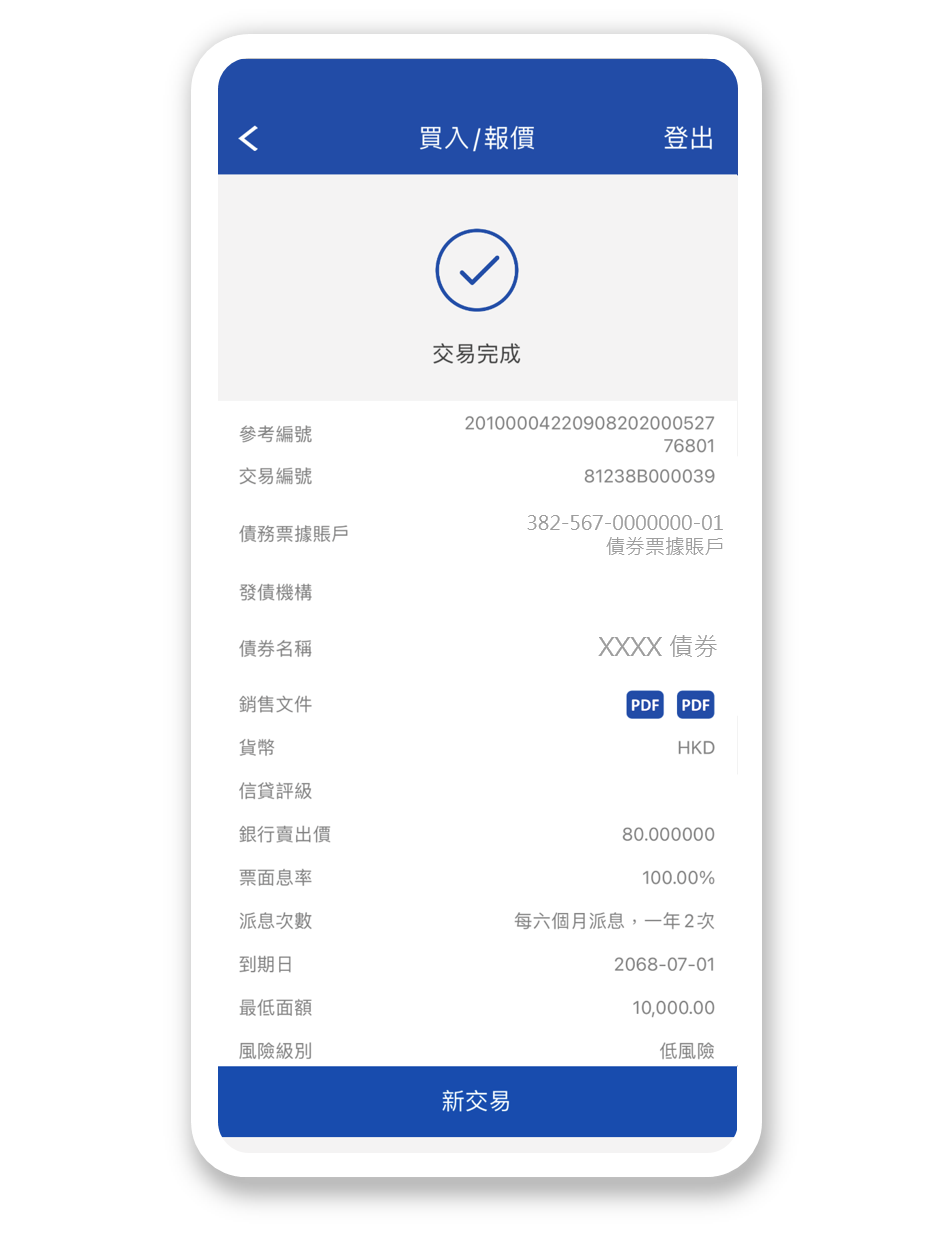Go back using the top arrow
The image size is (952, 1243).
tap(249, 139)
